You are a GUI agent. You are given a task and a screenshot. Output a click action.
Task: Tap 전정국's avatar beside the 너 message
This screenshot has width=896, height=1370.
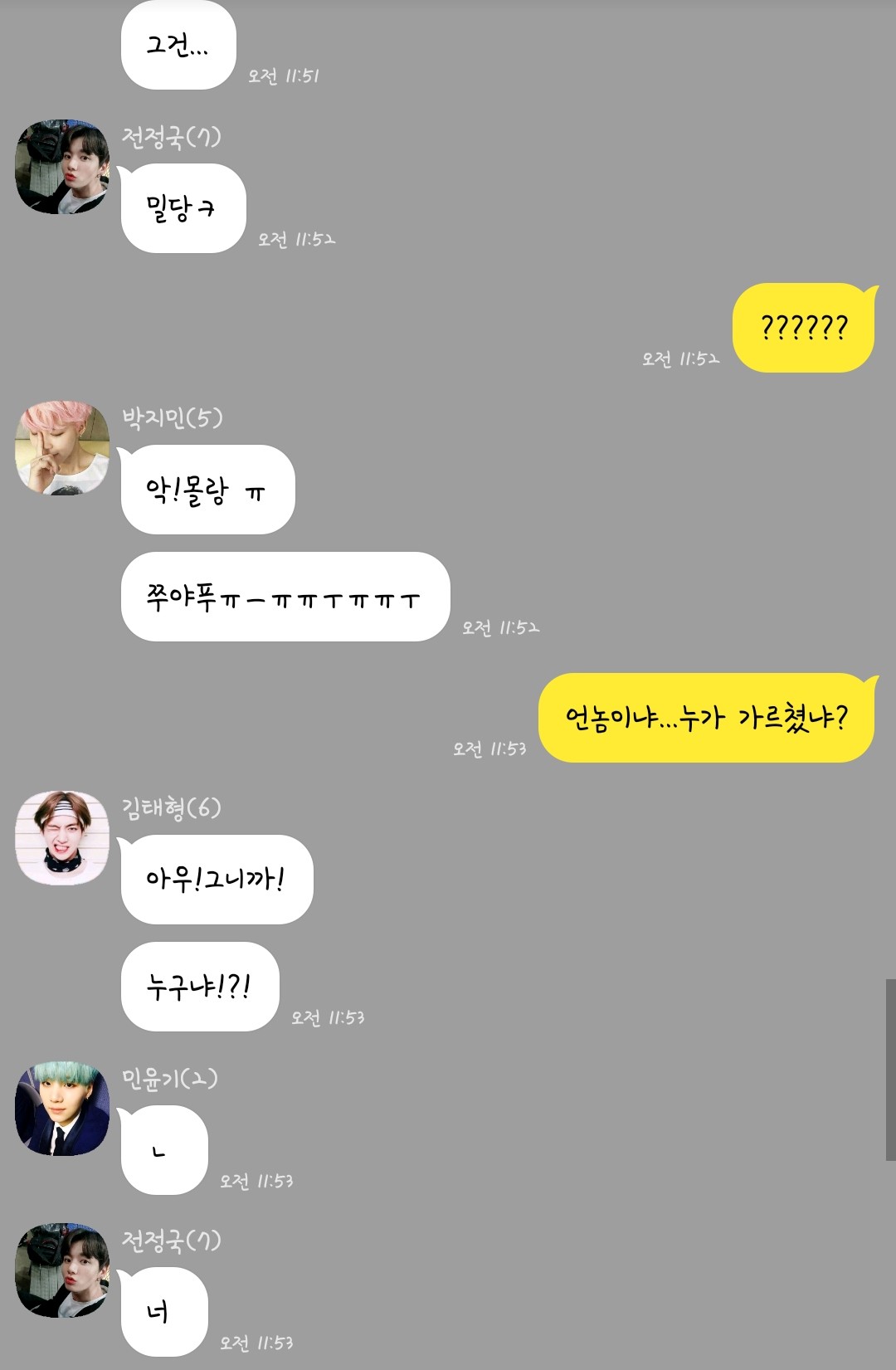point(62,1270)
